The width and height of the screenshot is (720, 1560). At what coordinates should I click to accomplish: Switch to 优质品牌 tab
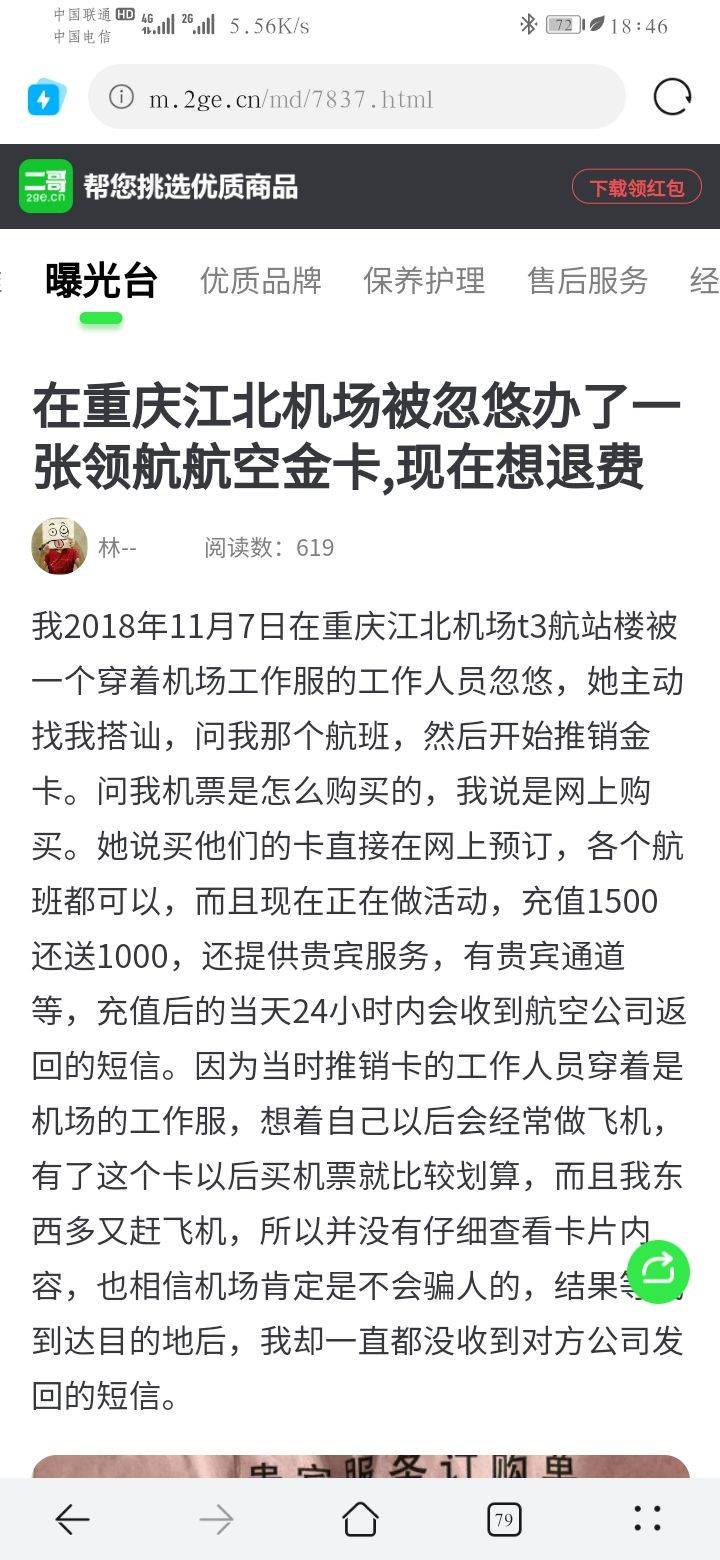pos(261,281)
